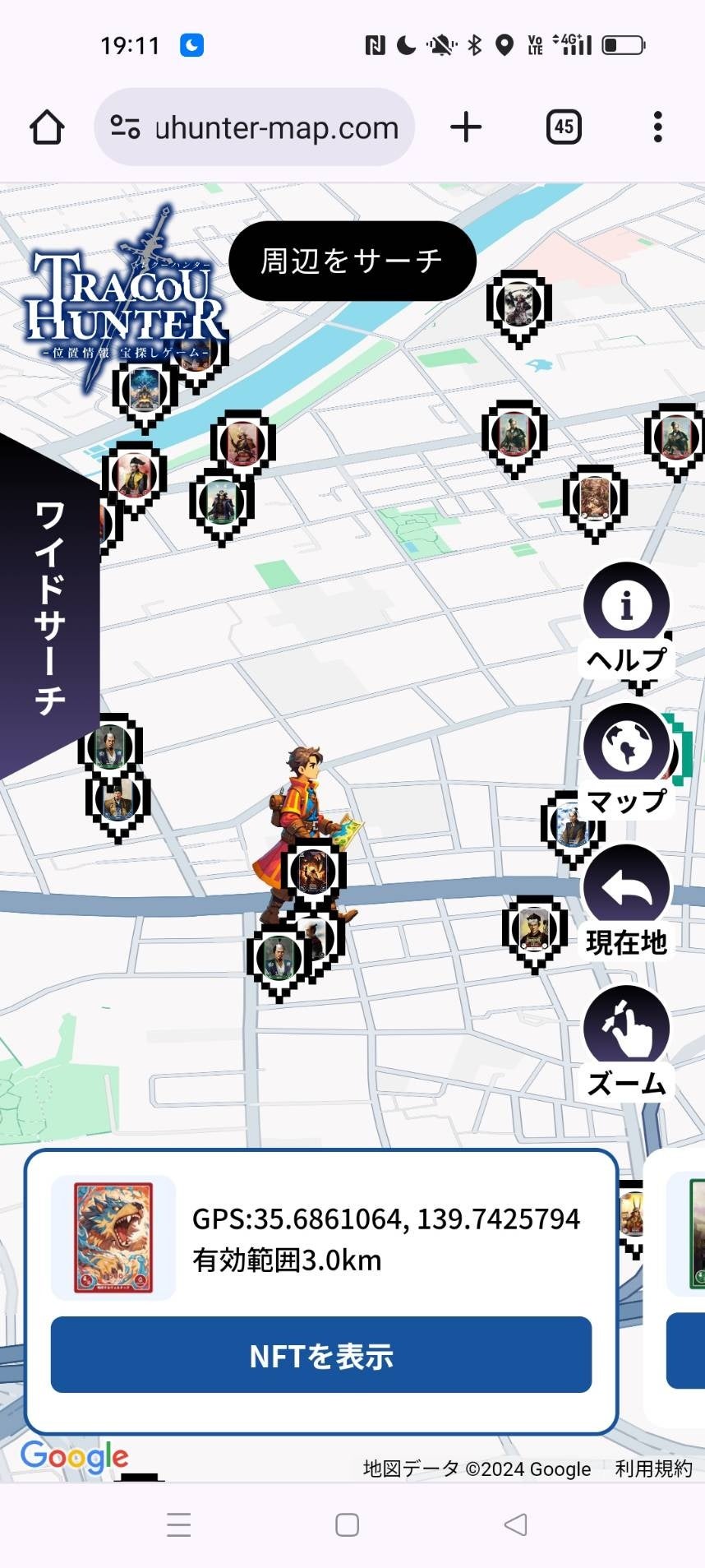
Task: Tap the red NFT card thumbnail in the info panel
Action: click(x=112, y=1233)
